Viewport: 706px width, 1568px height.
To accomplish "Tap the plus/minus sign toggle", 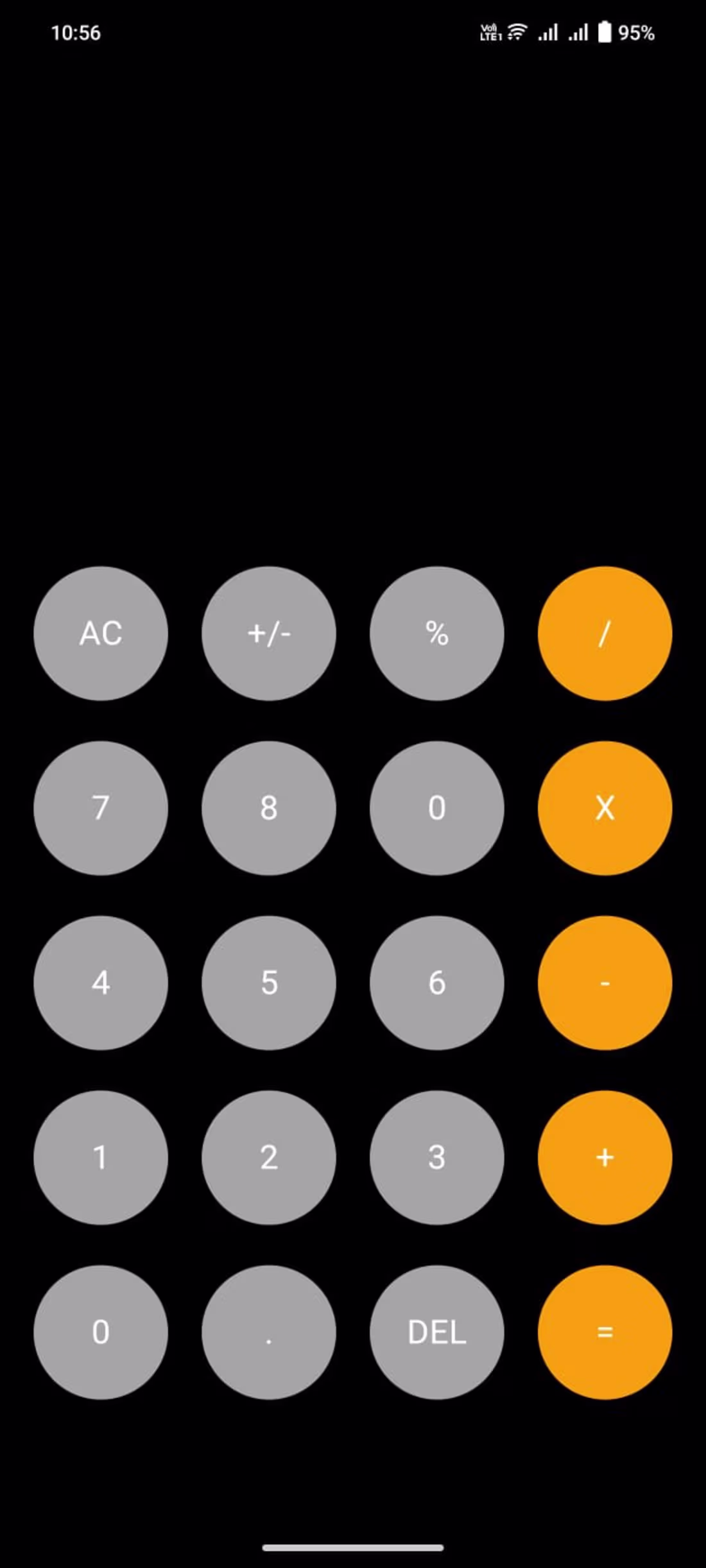I will tap(269, 634).
